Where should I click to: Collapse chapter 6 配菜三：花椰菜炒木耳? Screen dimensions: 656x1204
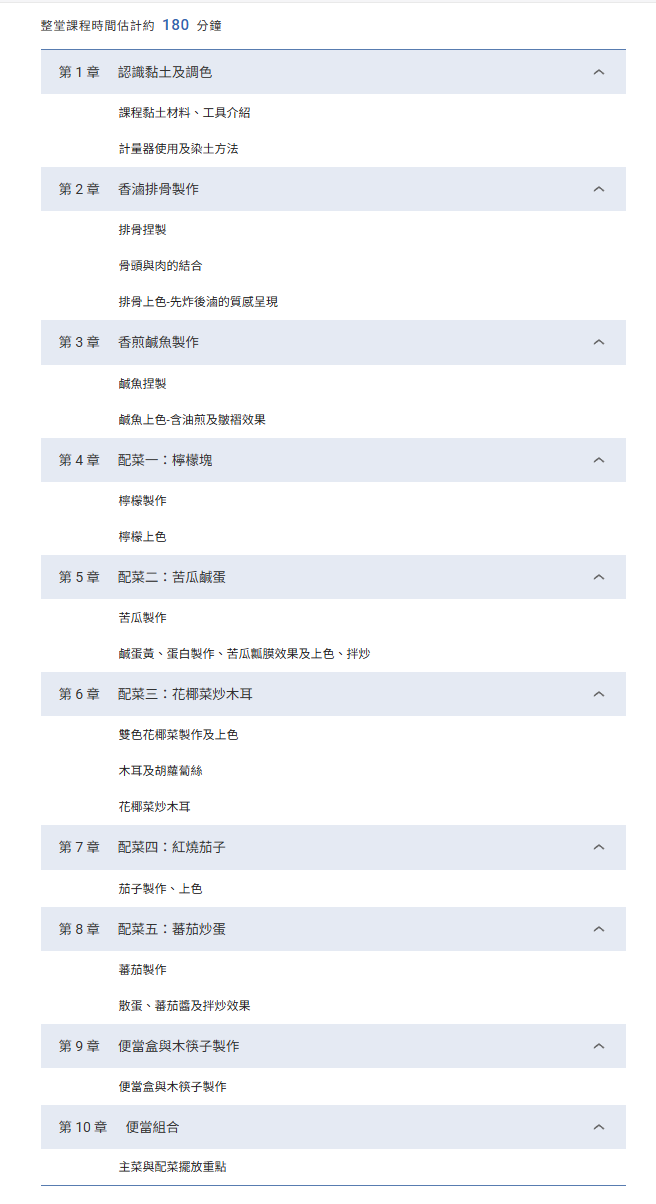pos(599,694)
